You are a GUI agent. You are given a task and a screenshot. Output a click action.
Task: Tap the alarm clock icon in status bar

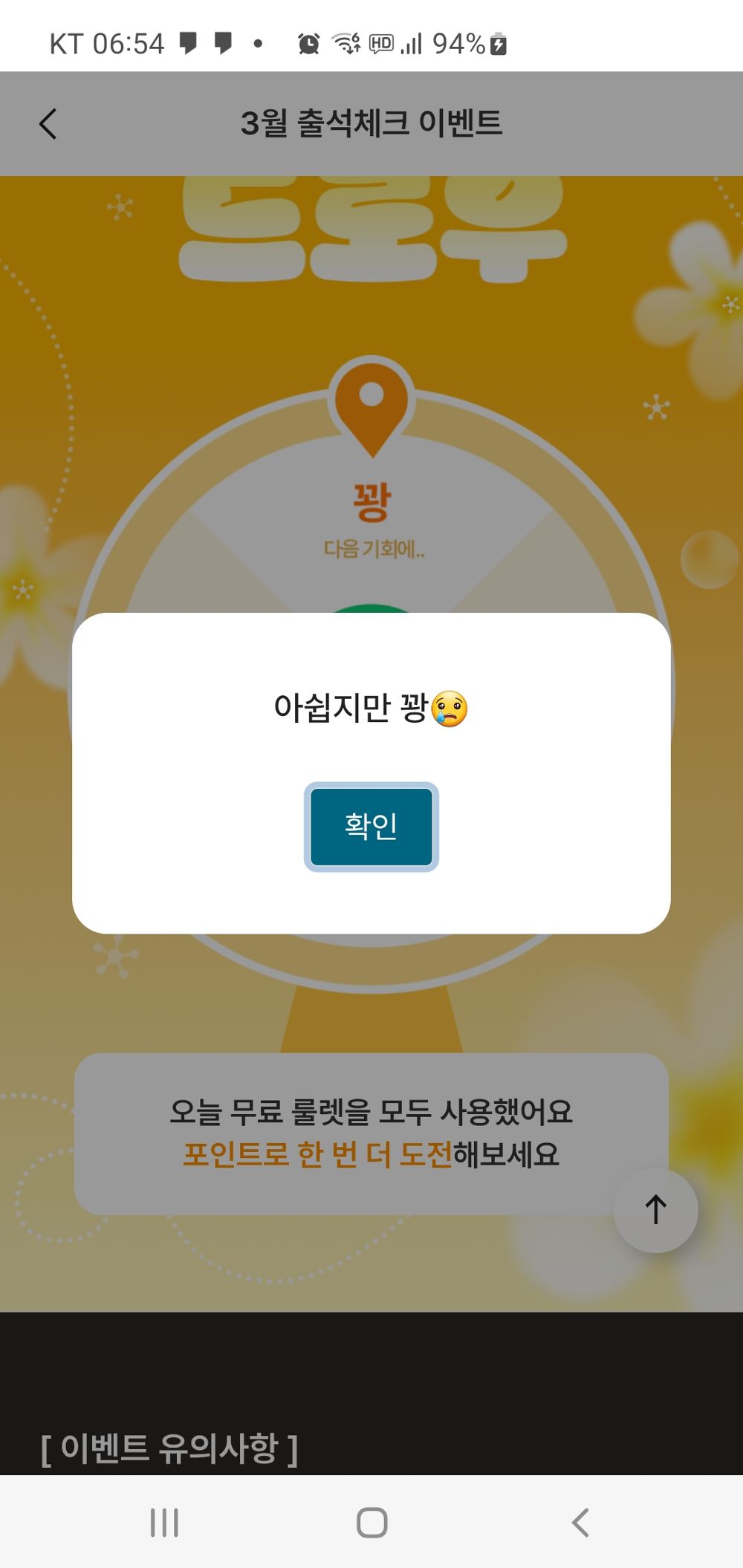click(310, 43)
